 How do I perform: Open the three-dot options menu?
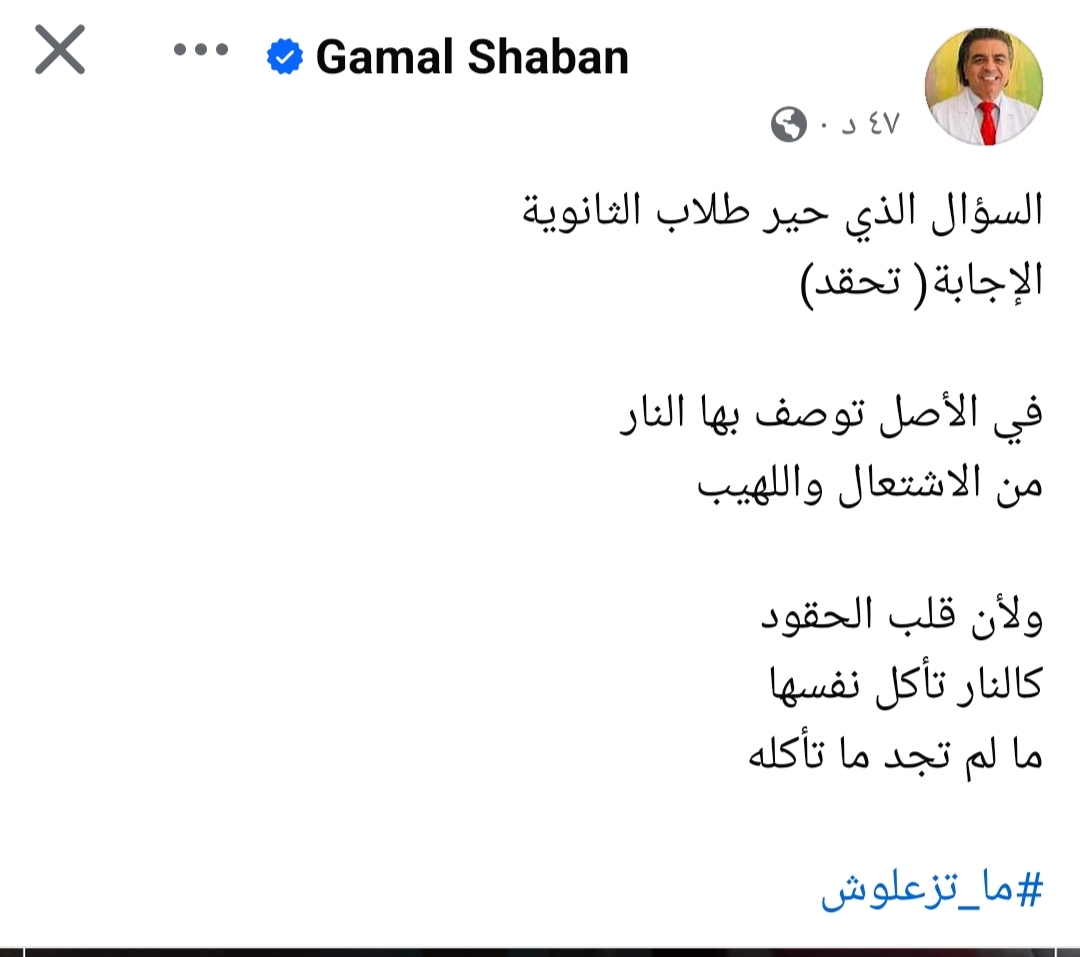[201, 50]
